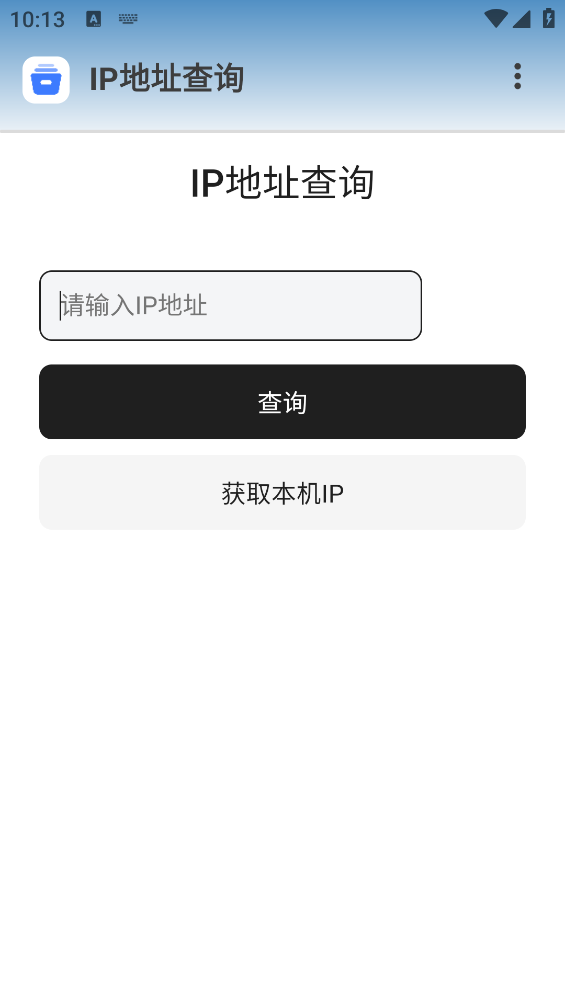Tap the black 查询 button

point(282,401)
